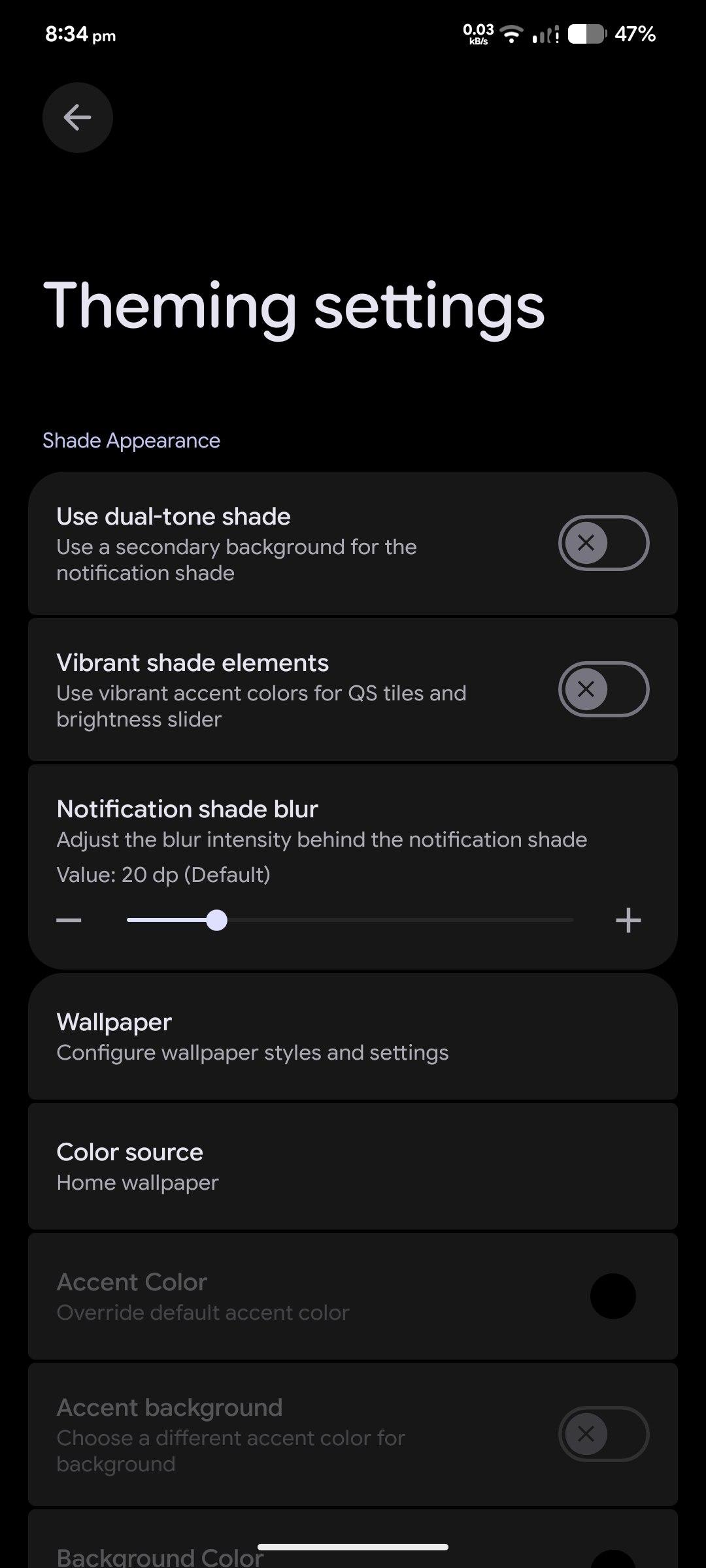Open the Color source setting

point(353,1167)
